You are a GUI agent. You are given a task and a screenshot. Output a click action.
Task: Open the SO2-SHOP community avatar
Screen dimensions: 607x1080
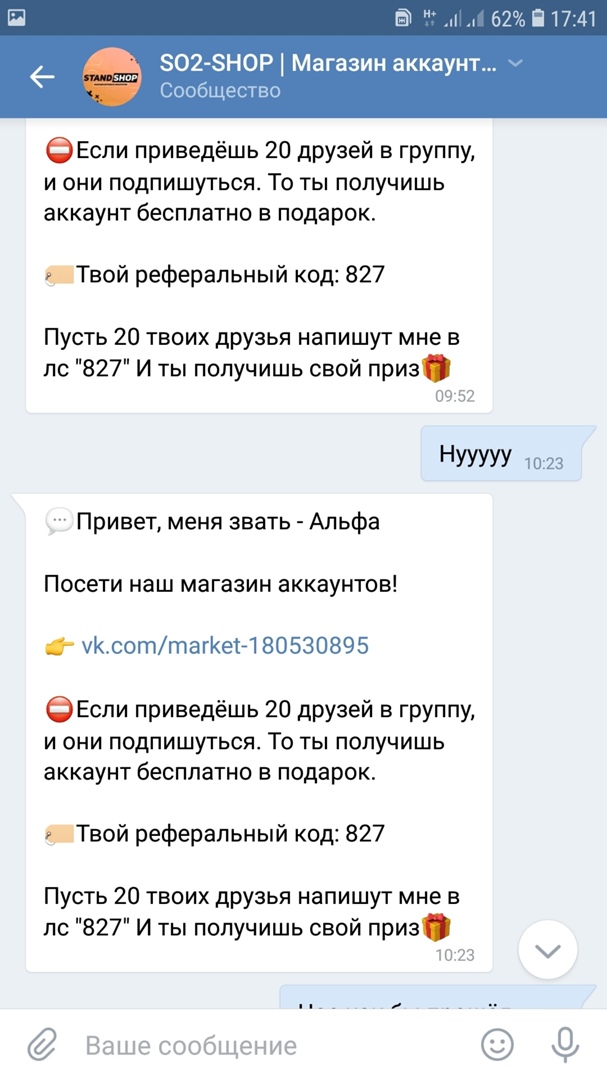coord(111,77)
